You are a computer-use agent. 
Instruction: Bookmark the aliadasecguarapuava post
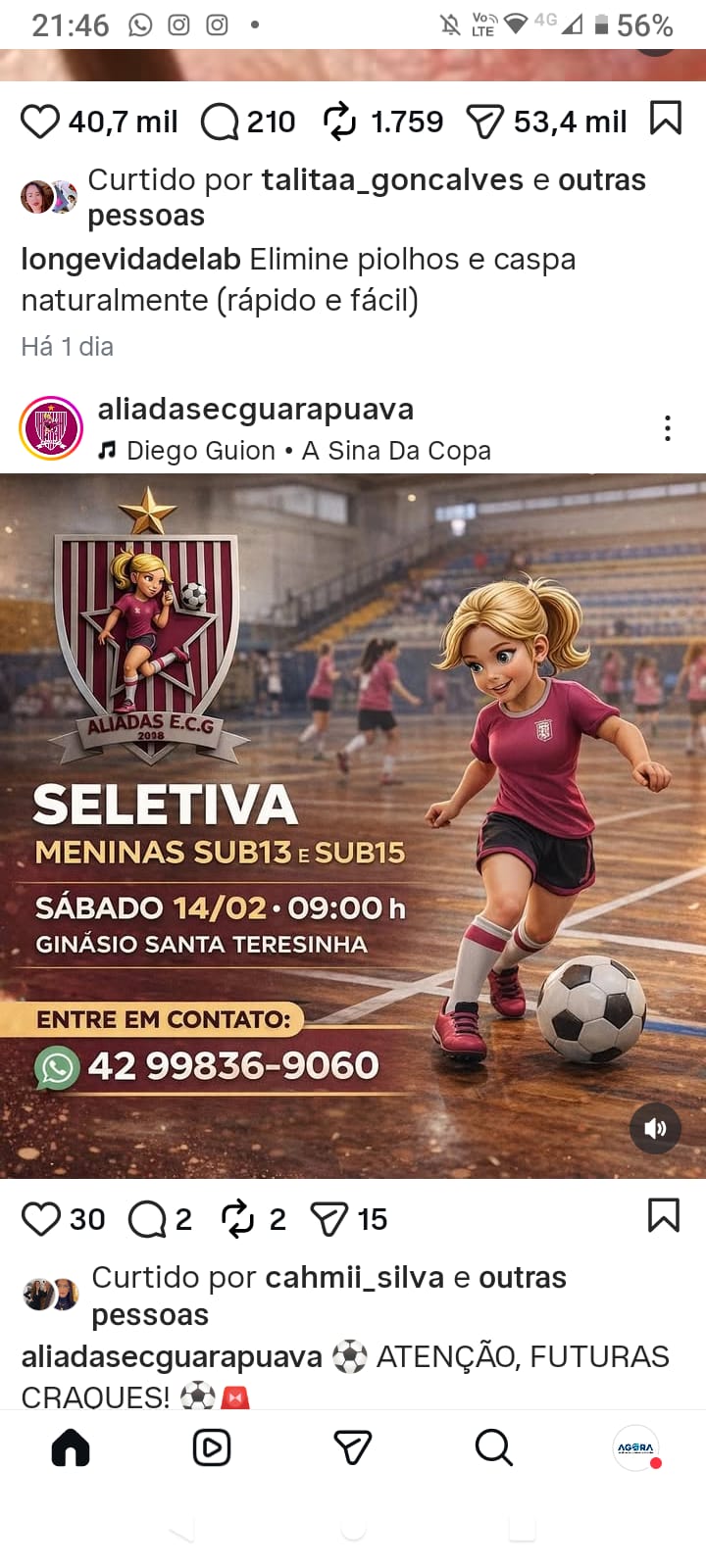pyautogui.click(x=664, y=1216)
